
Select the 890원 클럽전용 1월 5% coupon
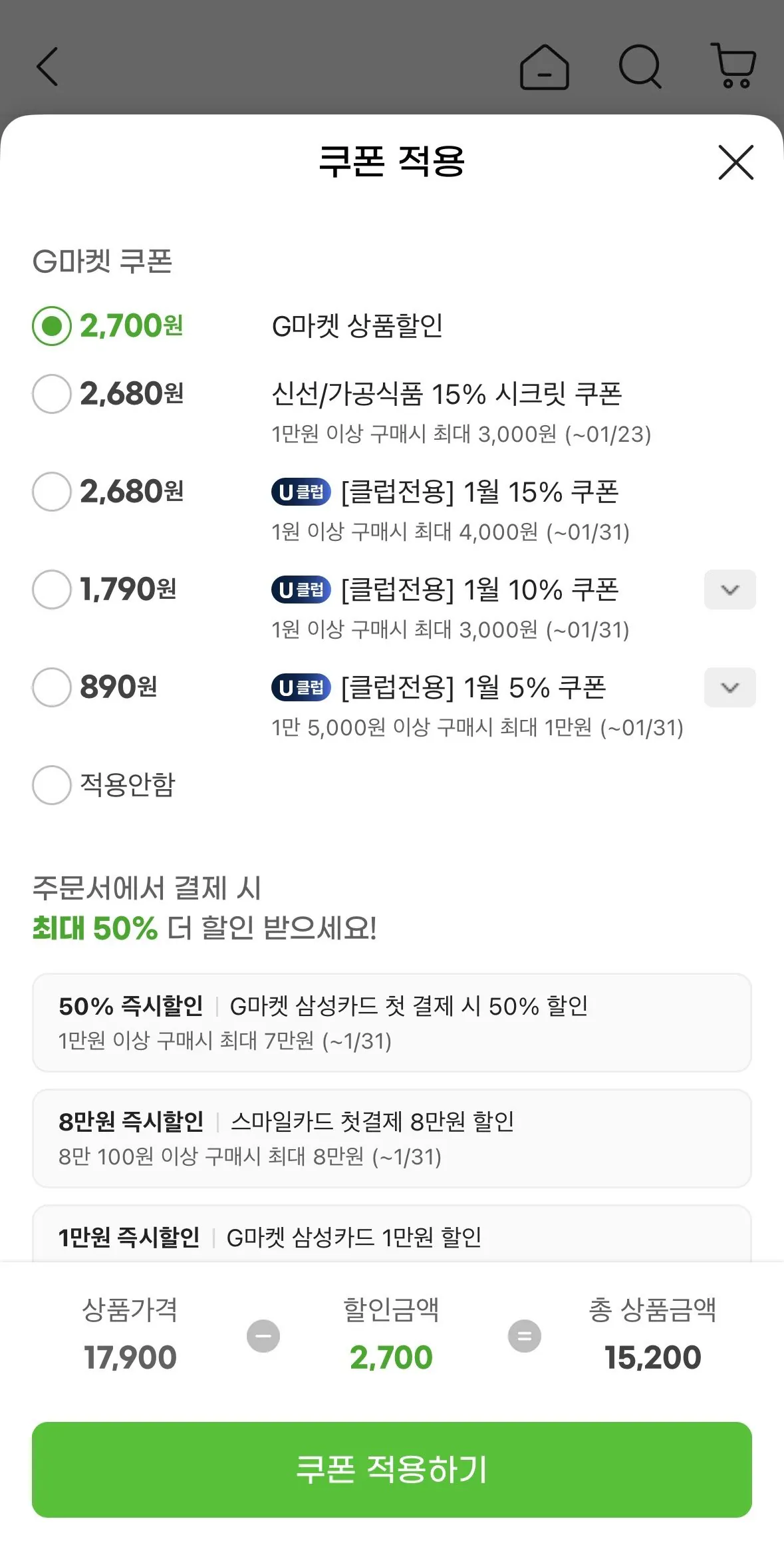pyautogui.click(x=51, y=688)
